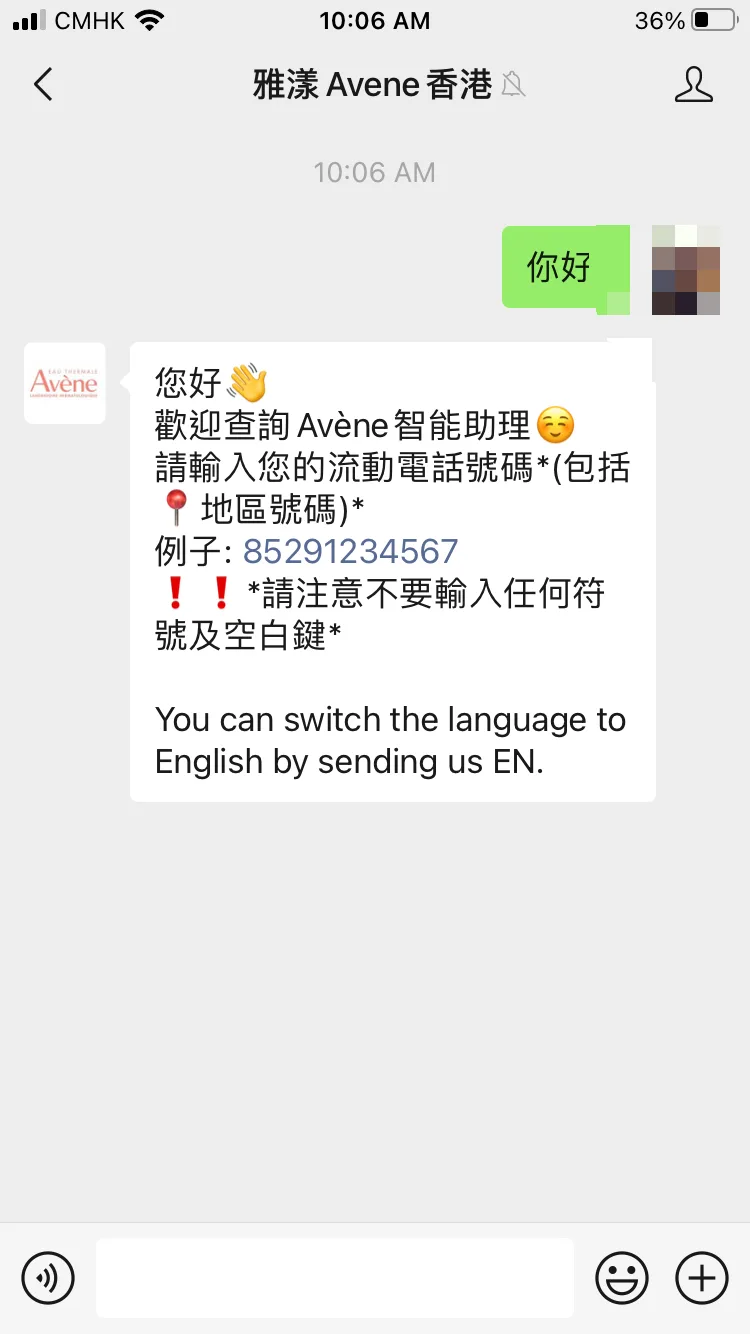Tap the 10:06 AM timestamp in chat
The image size is (750, 1334).
click(374, 172)
